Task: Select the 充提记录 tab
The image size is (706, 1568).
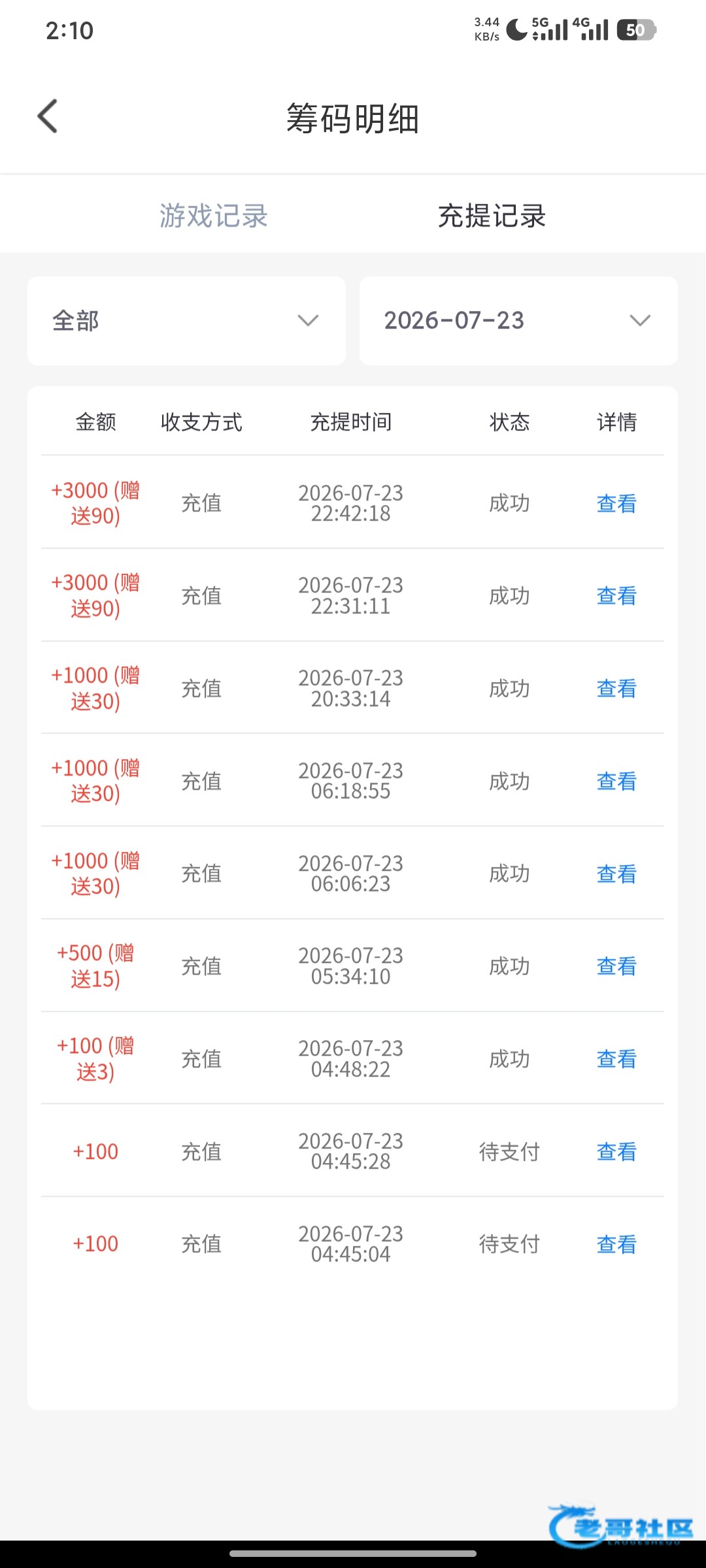Action: point(492,216)
